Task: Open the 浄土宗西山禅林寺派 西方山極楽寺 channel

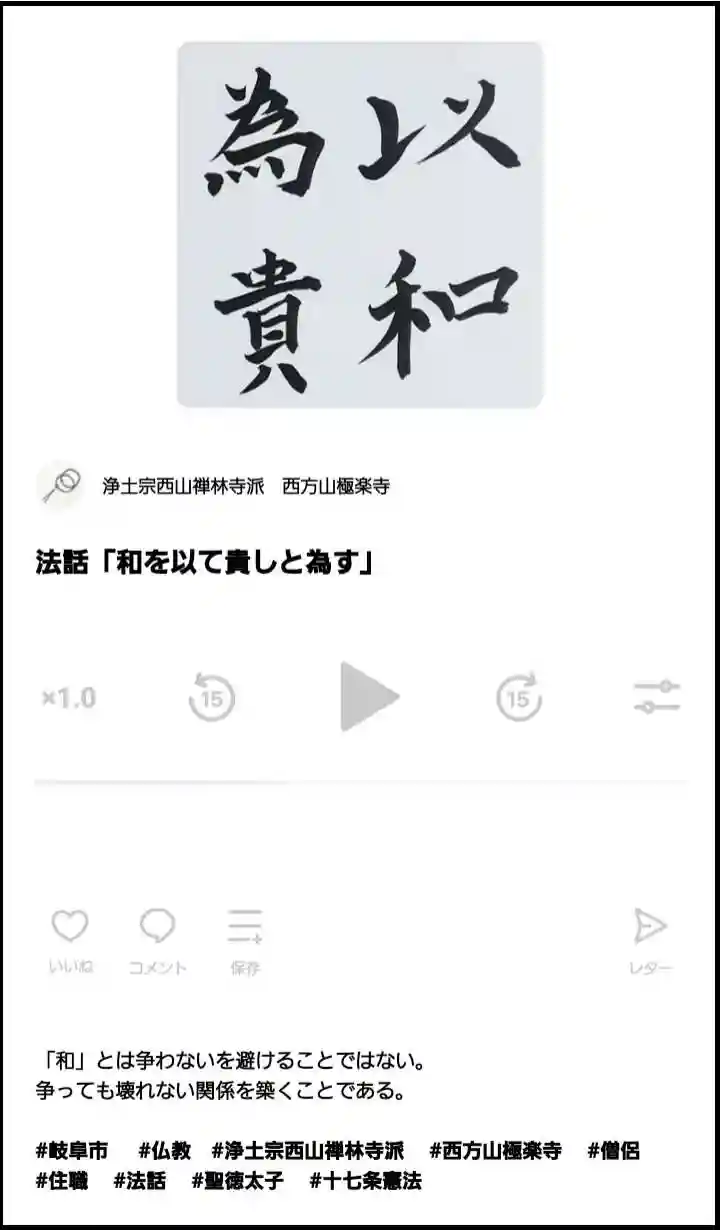Action: [245, 487]
